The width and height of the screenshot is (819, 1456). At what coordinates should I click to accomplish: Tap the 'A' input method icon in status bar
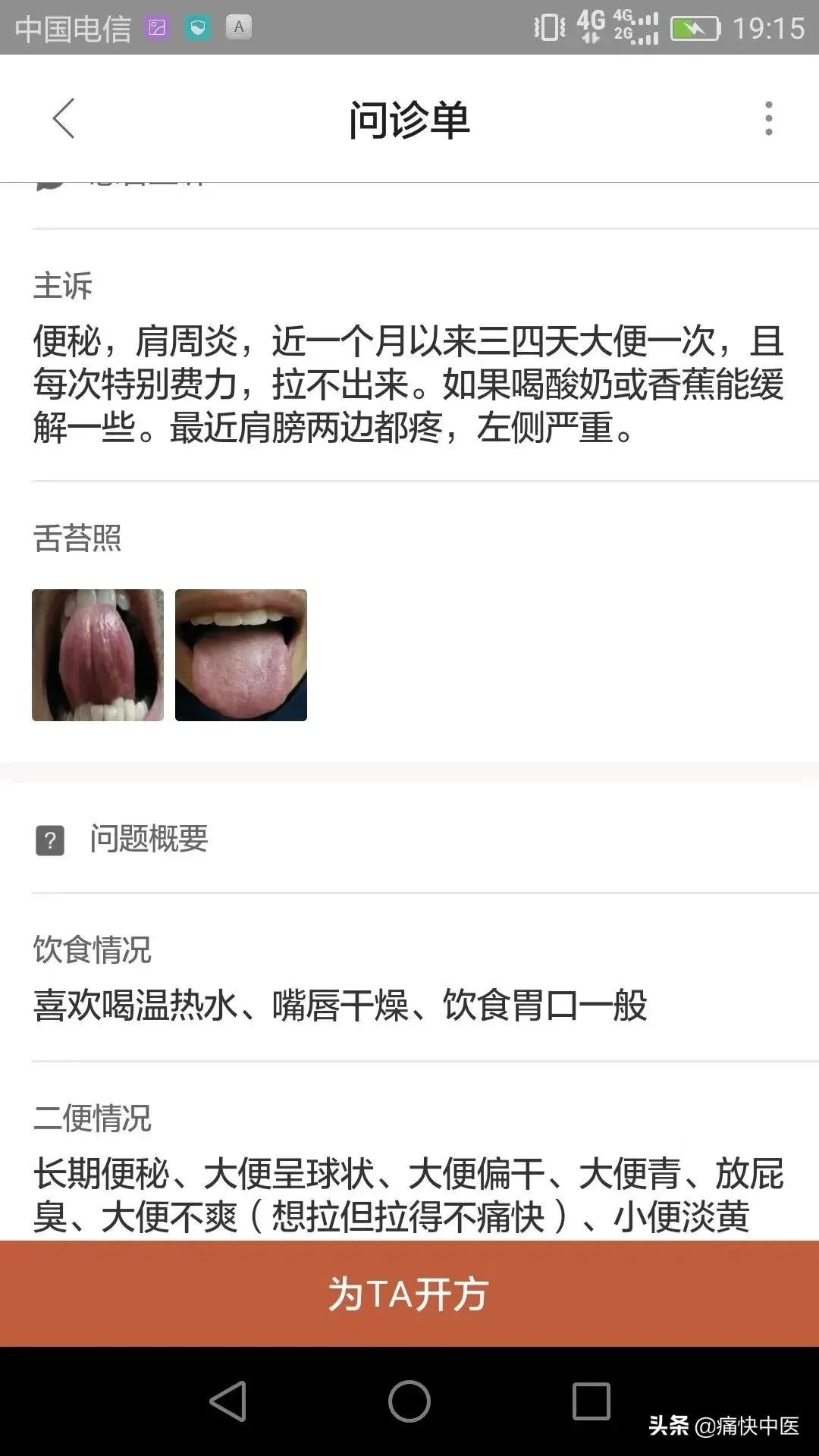(239, 27)
